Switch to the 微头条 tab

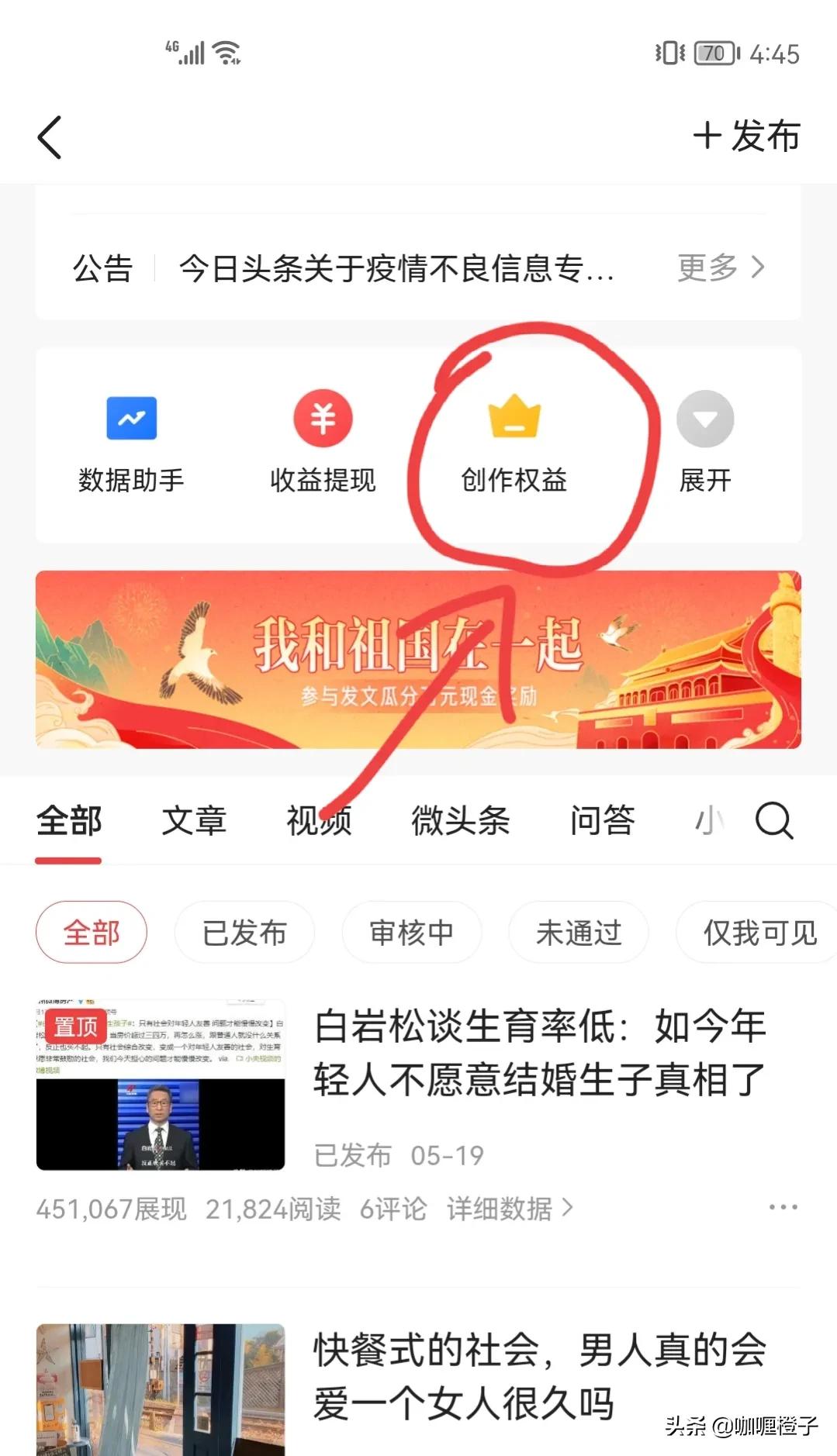(460, 821)
